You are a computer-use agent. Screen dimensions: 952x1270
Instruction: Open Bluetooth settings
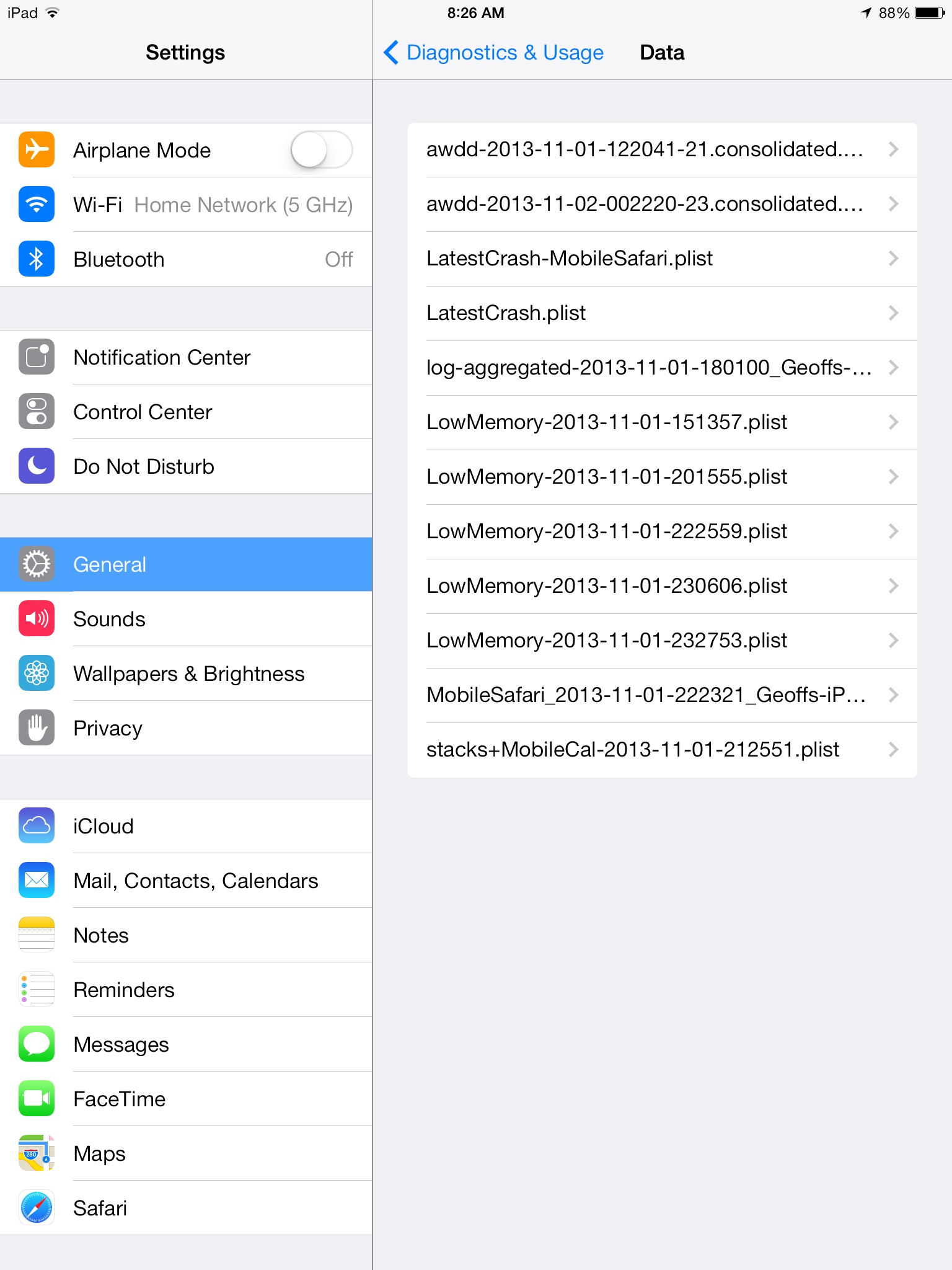(x=186, y=259)
